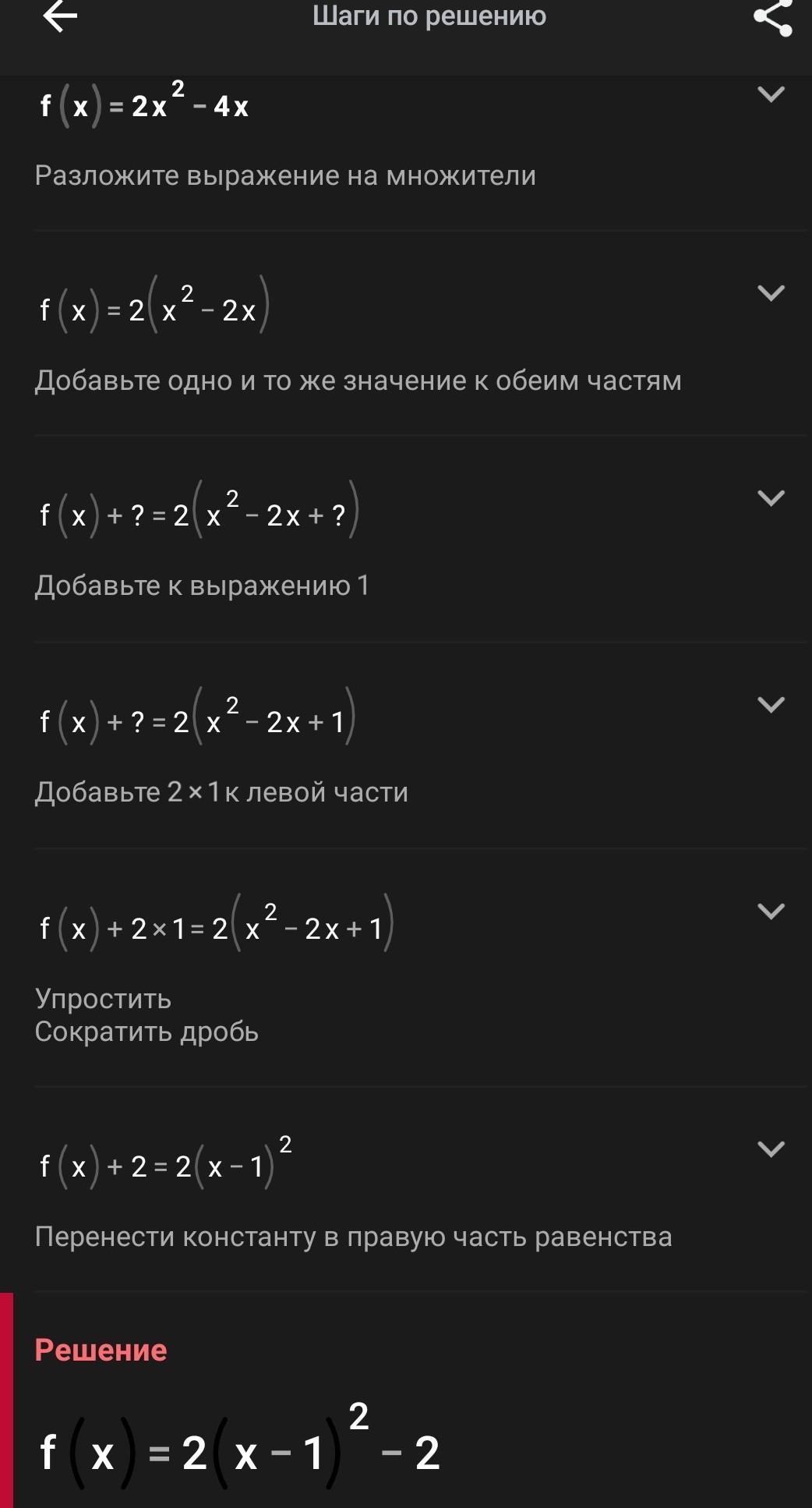Expand the step f(x) = 2(x² − 2x)
The image size is (812, 1508).
click(x=771, y=293)
